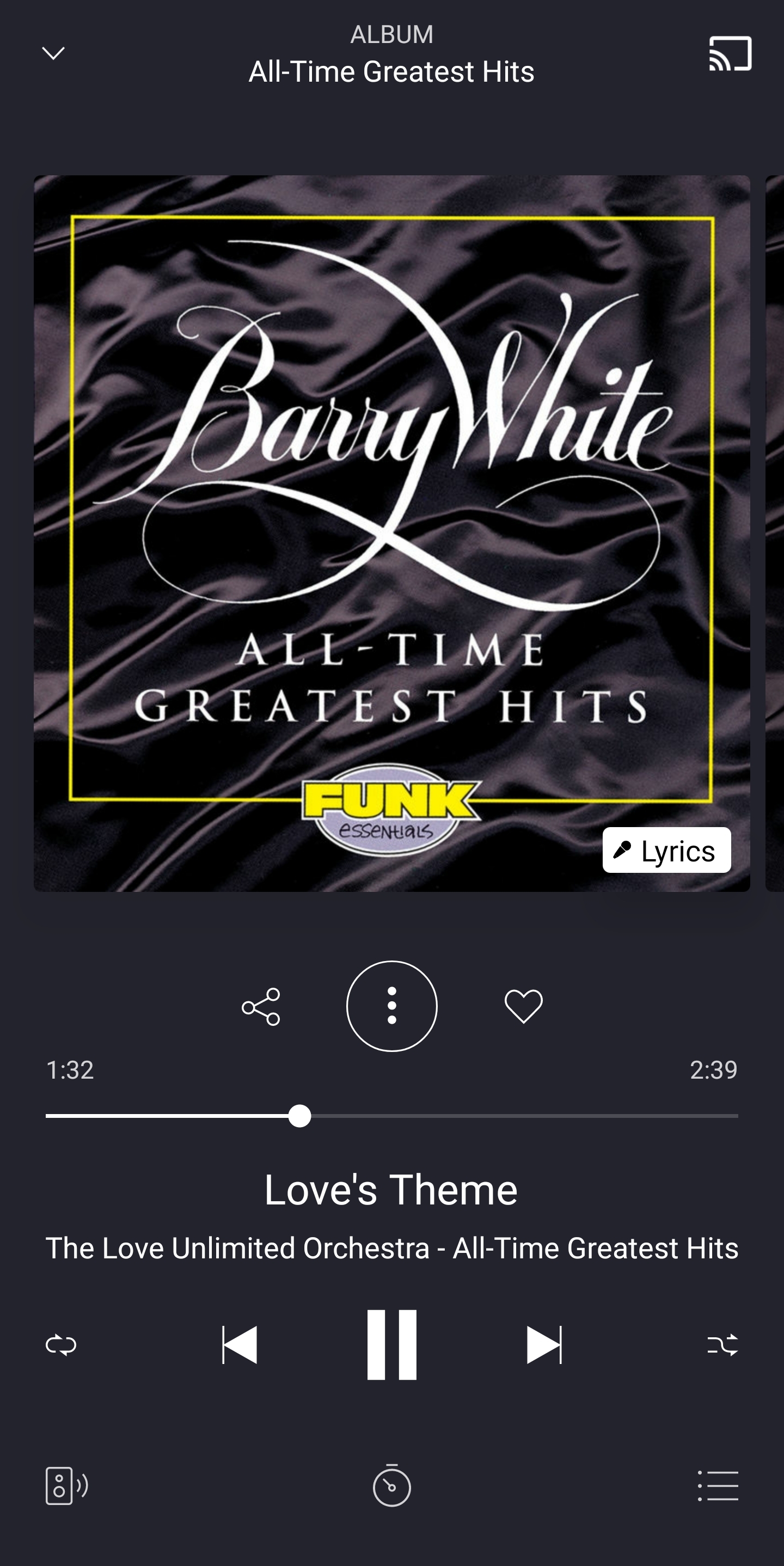Image resolution: width=784 pixels, height=1566 pixels.
Task: Like Love's Theme with the heart
Action: point(523,1006)
